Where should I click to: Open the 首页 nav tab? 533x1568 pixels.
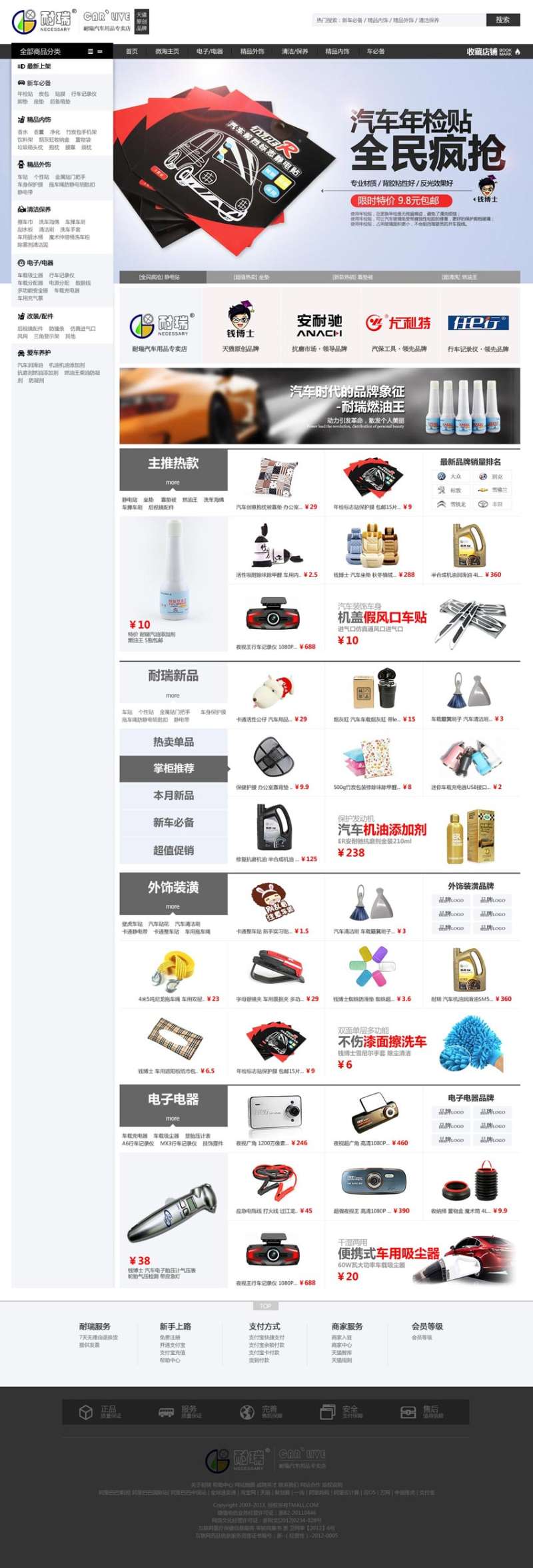132,51
